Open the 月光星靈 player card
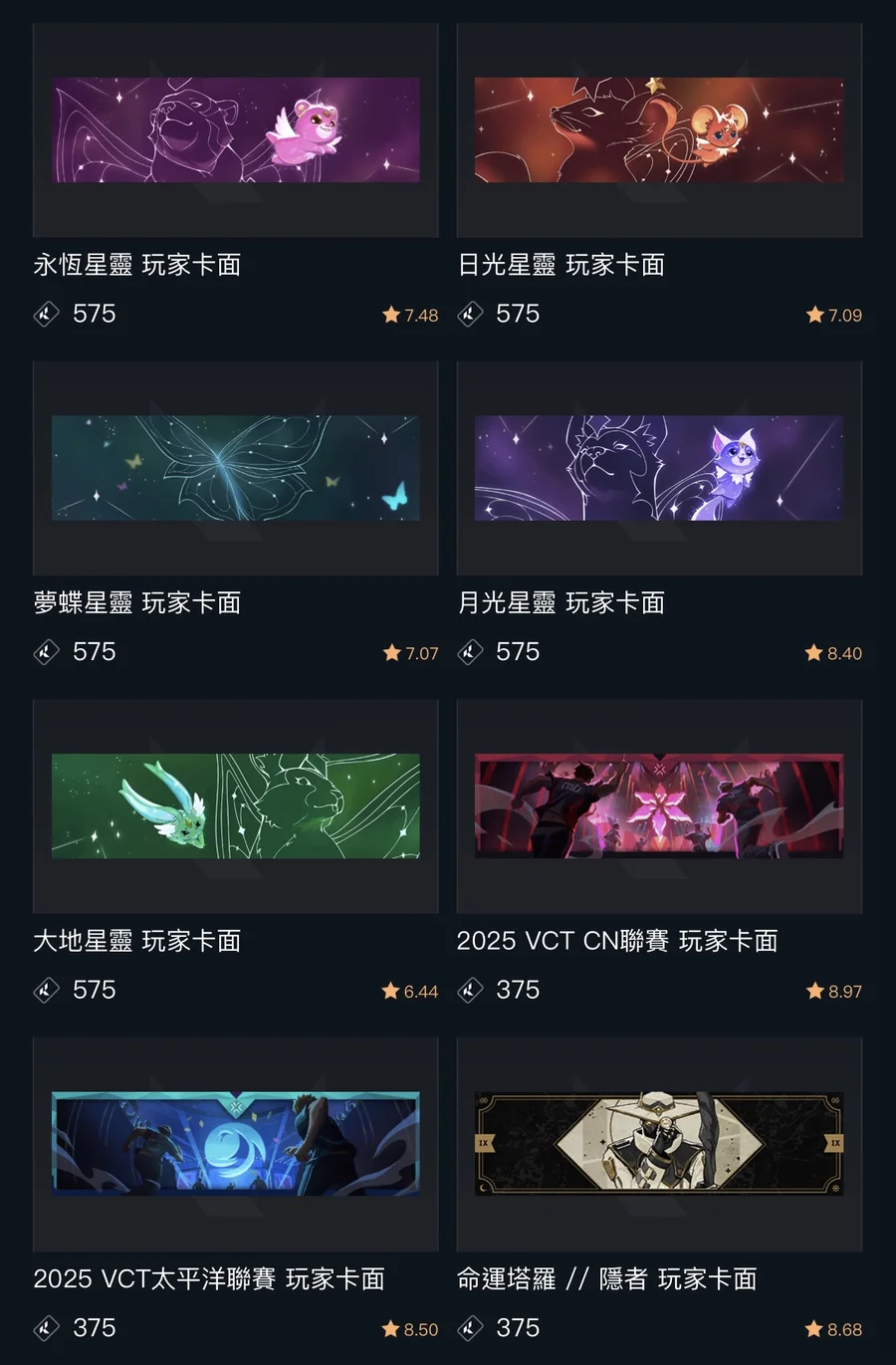The height and width of the screenshot is (1365, 896). [659, 468]
